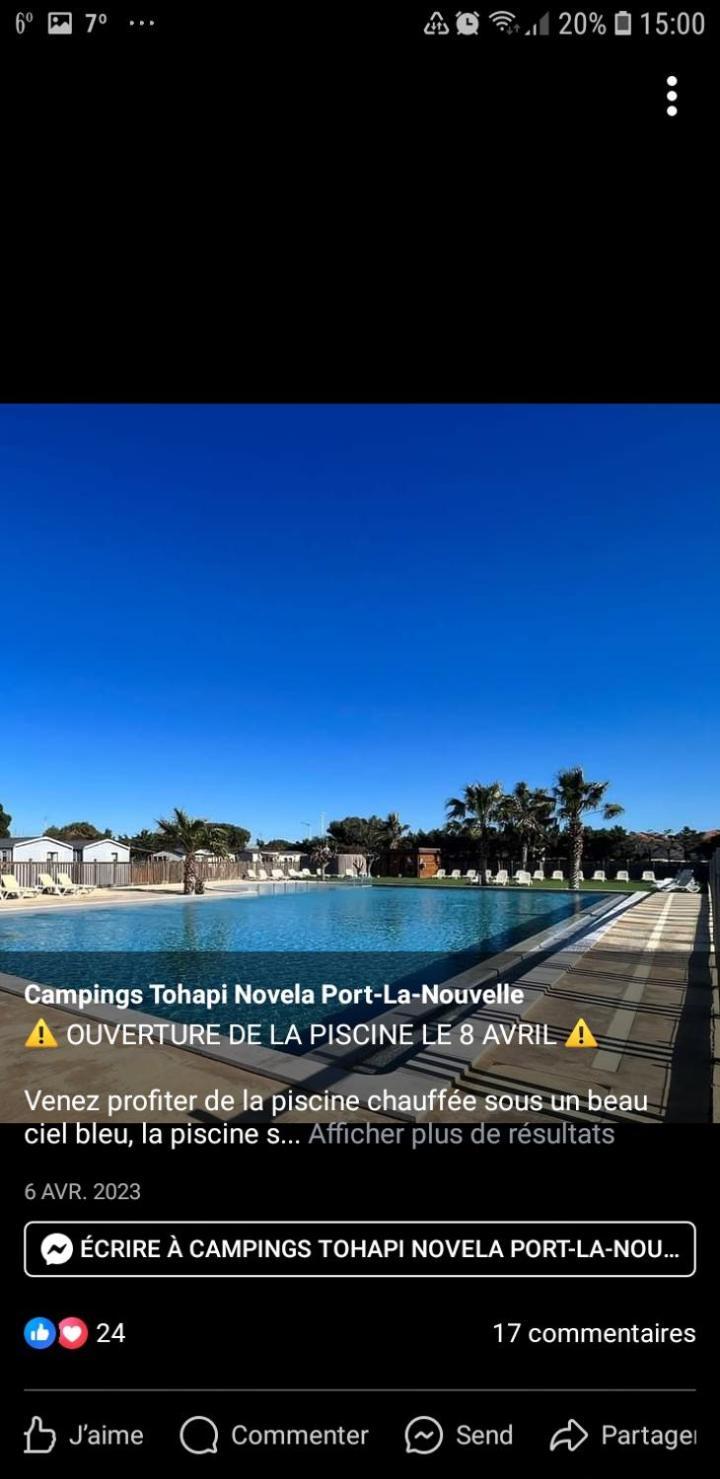View the 17 commentaires
Screen dimensions: 720x1479
593,1333
